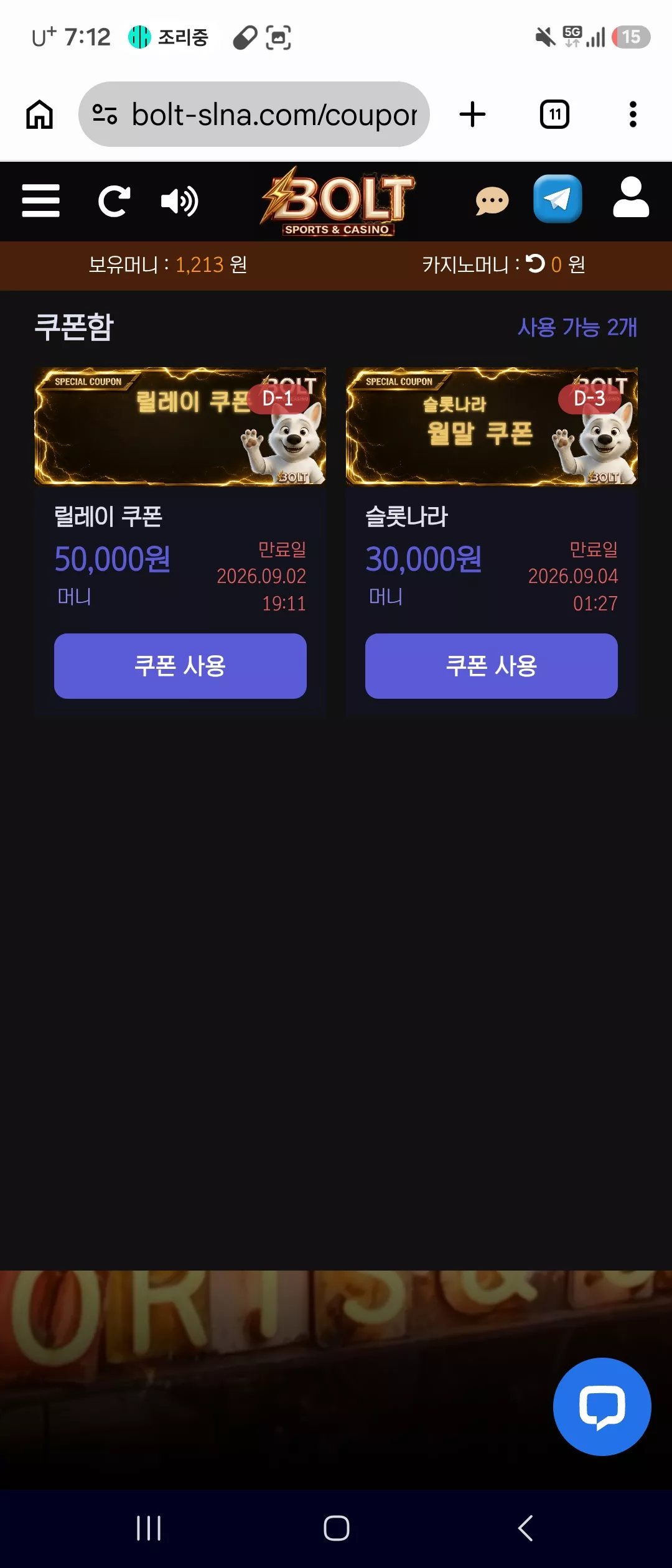The width and height of the screenshot is (672, 1568).
Task: Open the chat bubble messages icon
Action: (x=492, y=201)
